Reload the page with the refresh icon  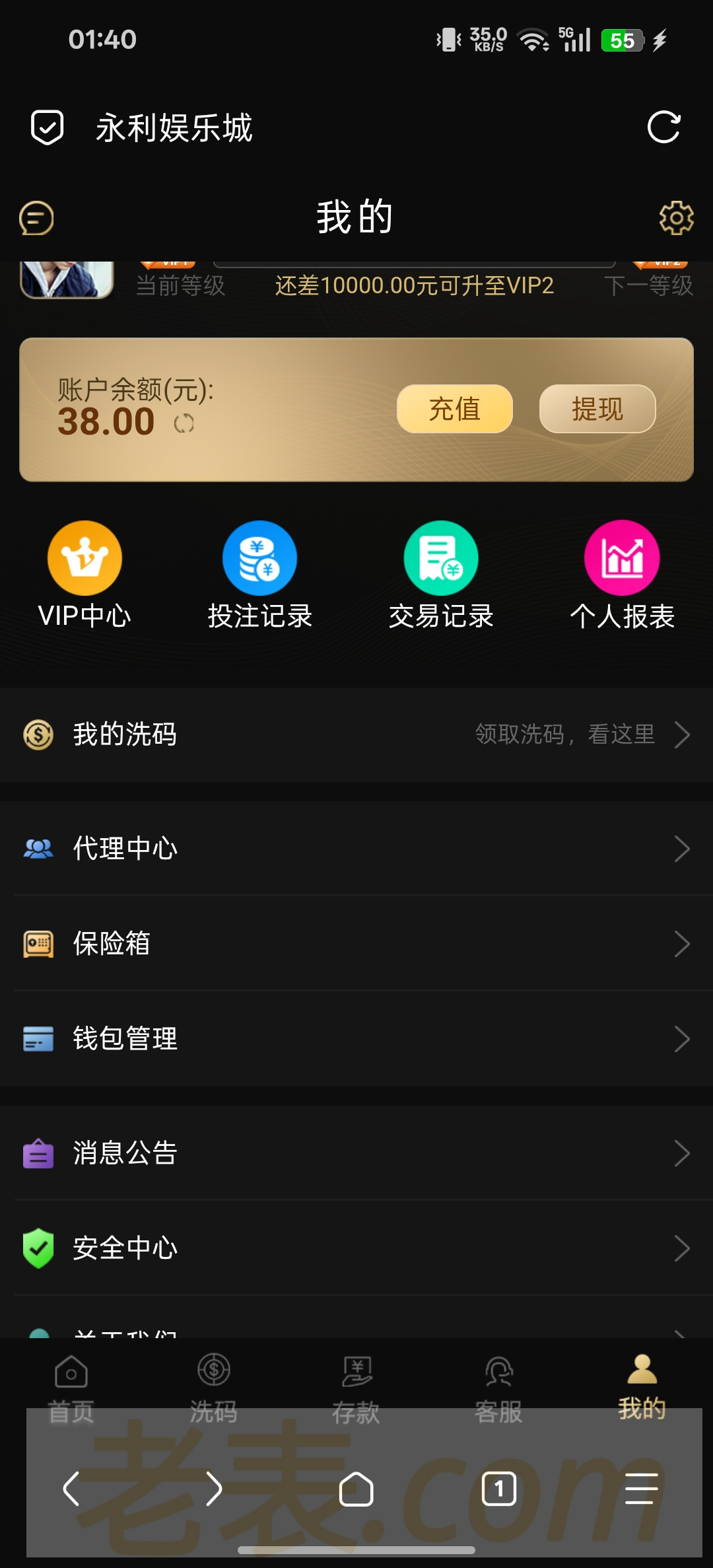(663, 127)
